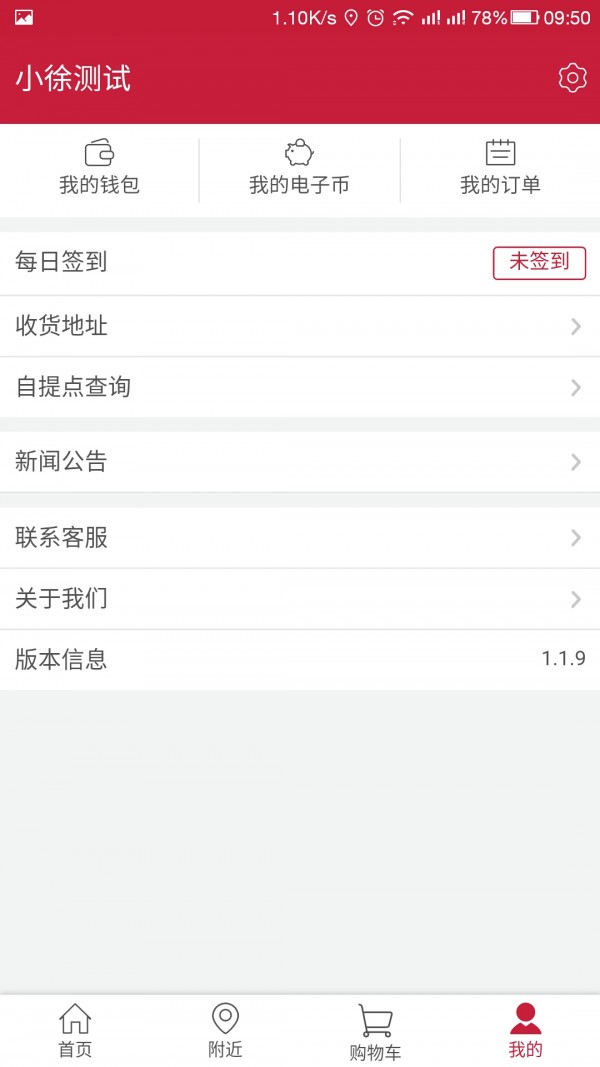Go to the 购物车 cart tab

pos(375,1031)
